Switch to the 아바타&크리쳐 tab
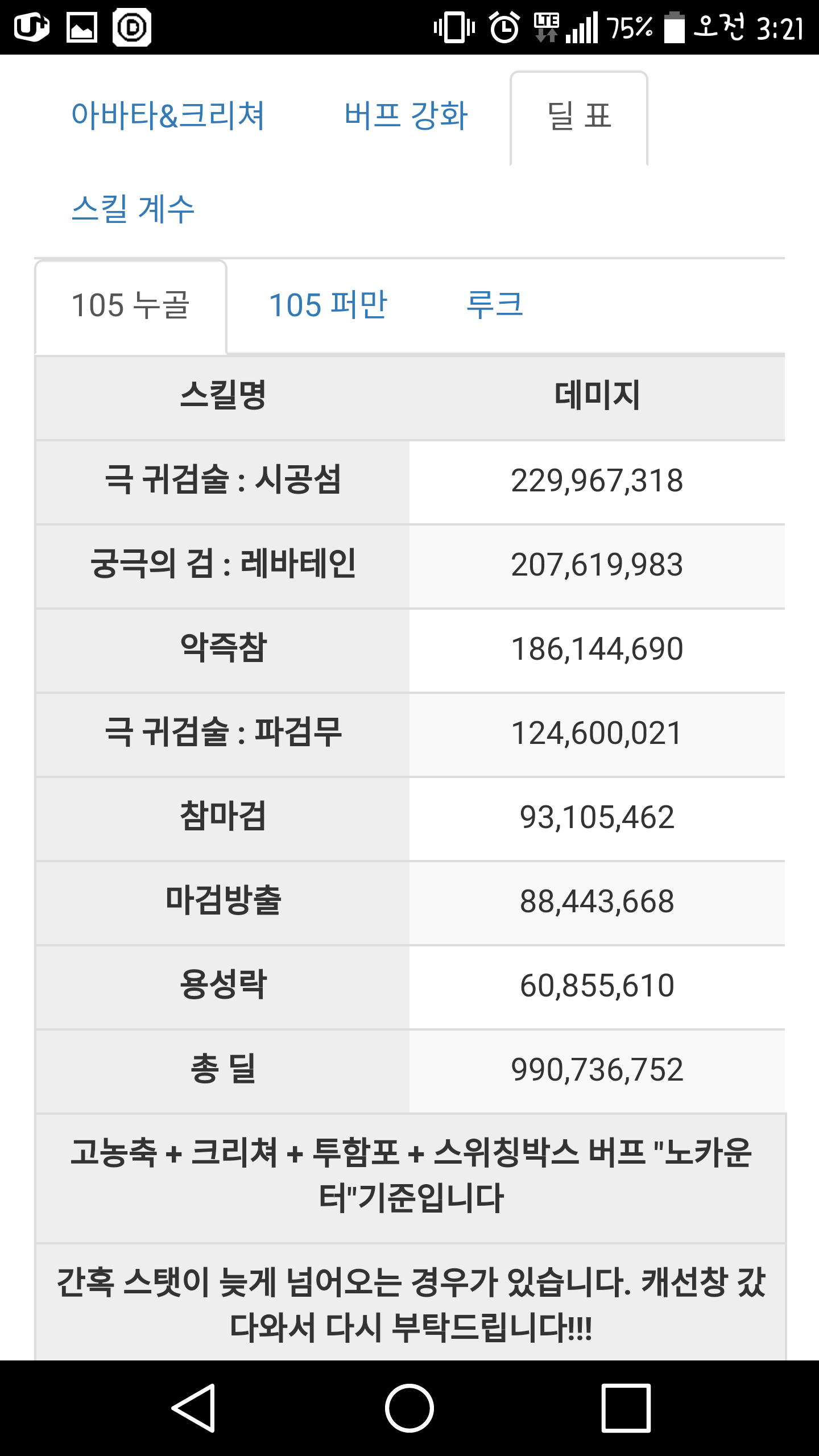The height and width of the screenshot is (1456, 819). tap(168, 116)
